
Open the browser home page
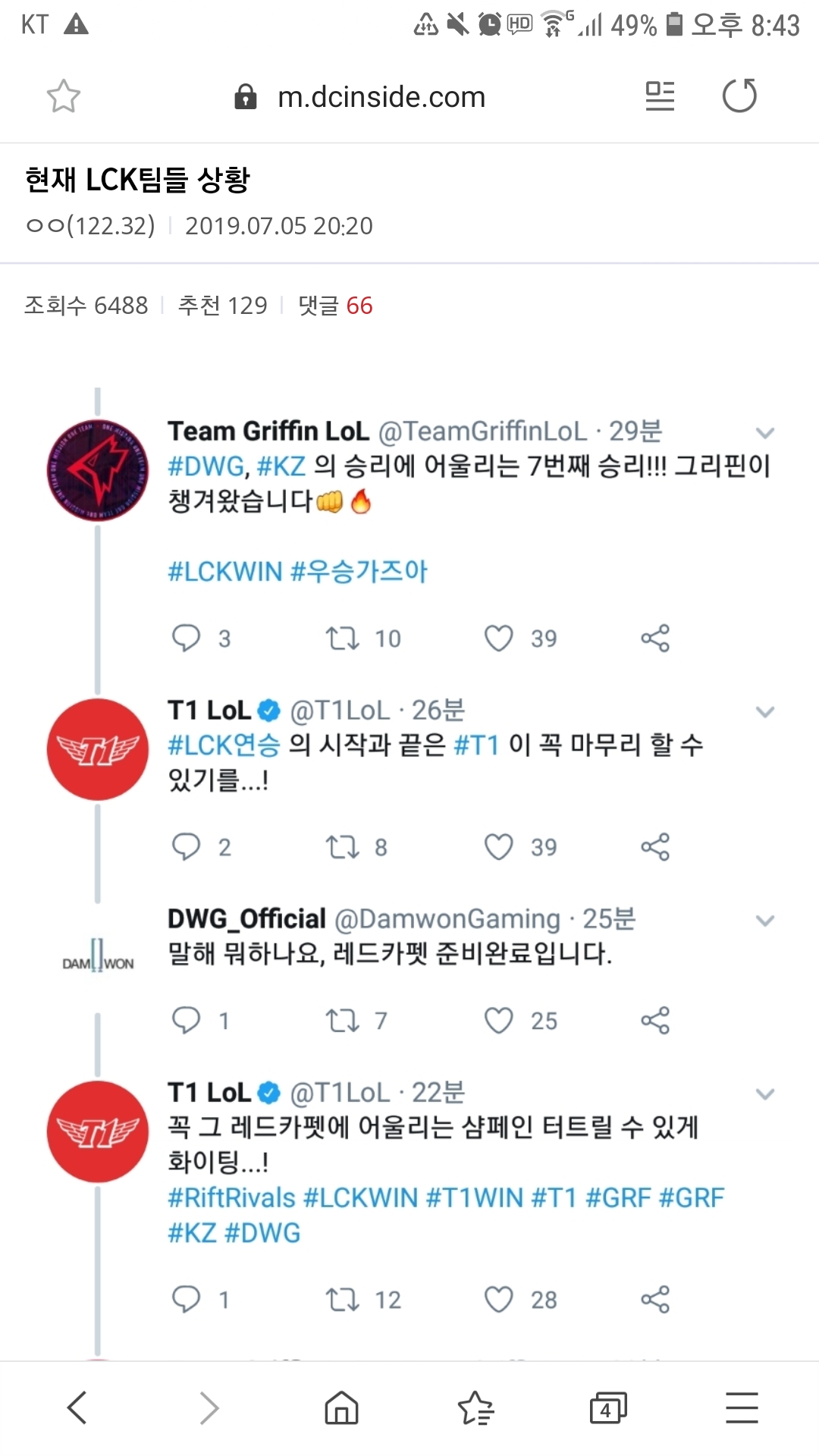point(341,1408)
